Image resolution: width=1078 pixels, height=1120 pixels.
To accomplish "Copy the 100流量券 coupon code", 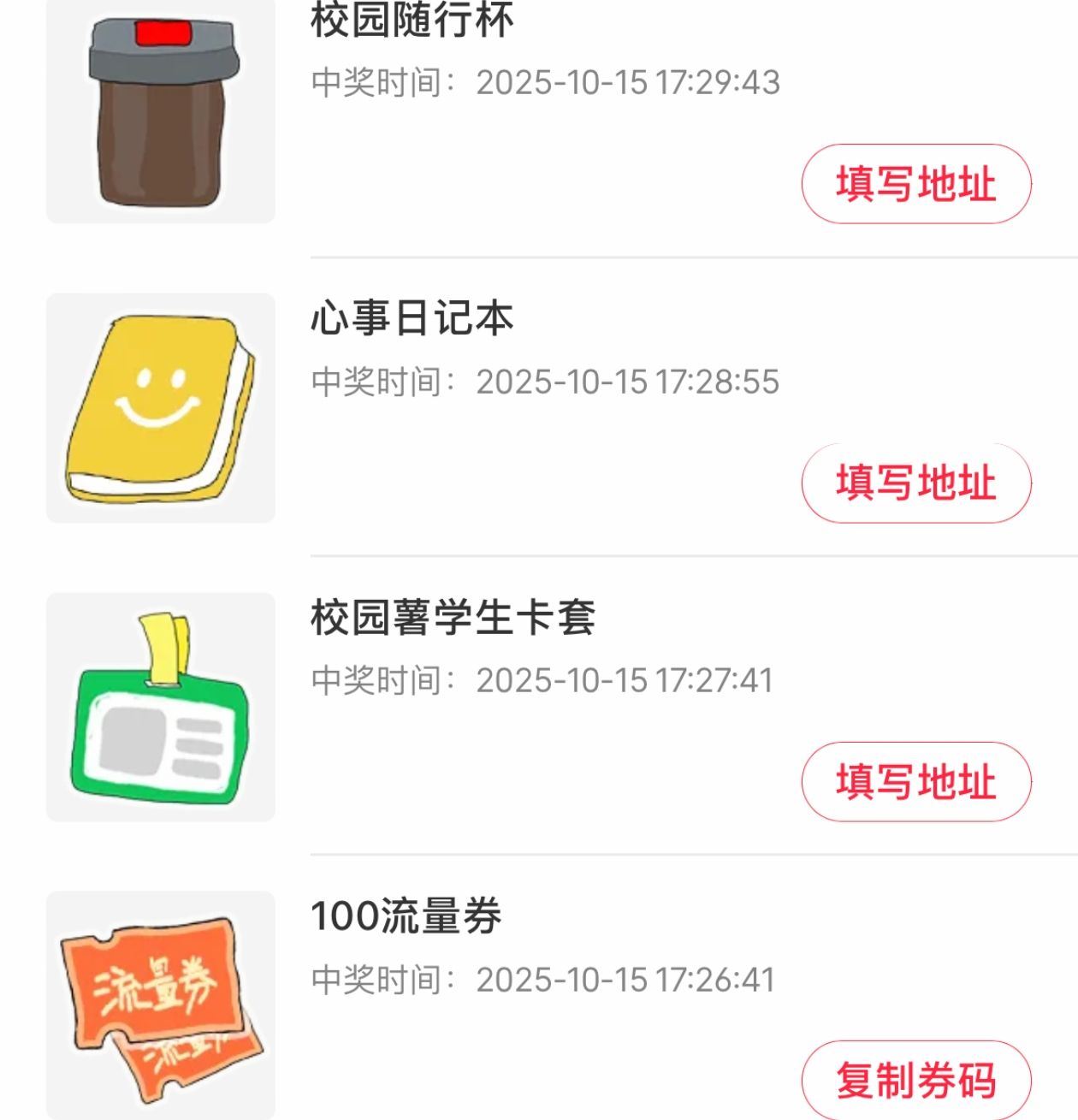I will click(x=915, y=1080).
